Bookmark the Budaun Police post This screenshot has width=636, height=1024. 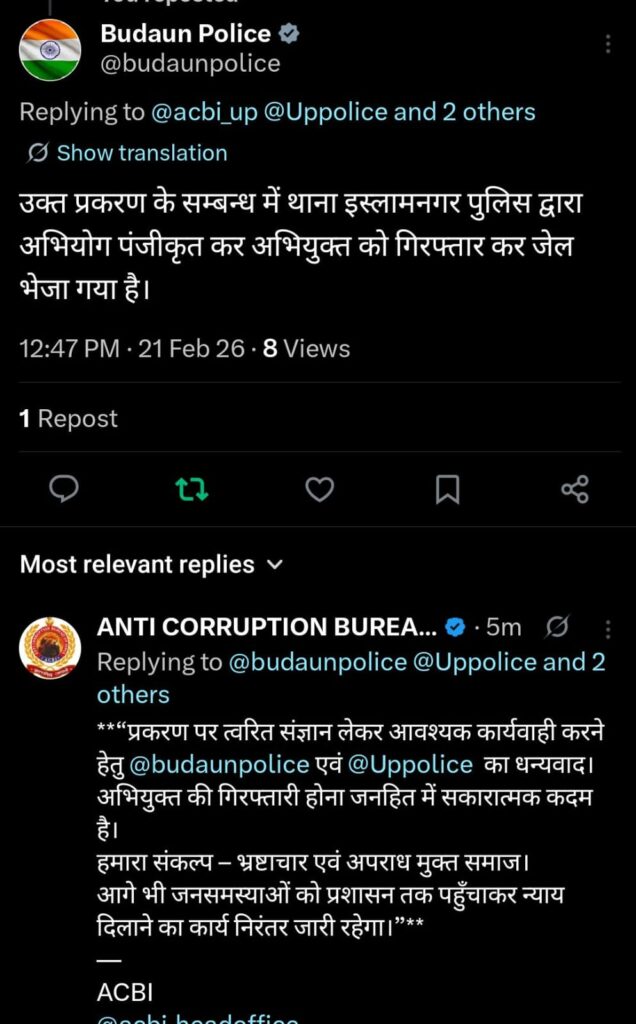tap(447, 489)
